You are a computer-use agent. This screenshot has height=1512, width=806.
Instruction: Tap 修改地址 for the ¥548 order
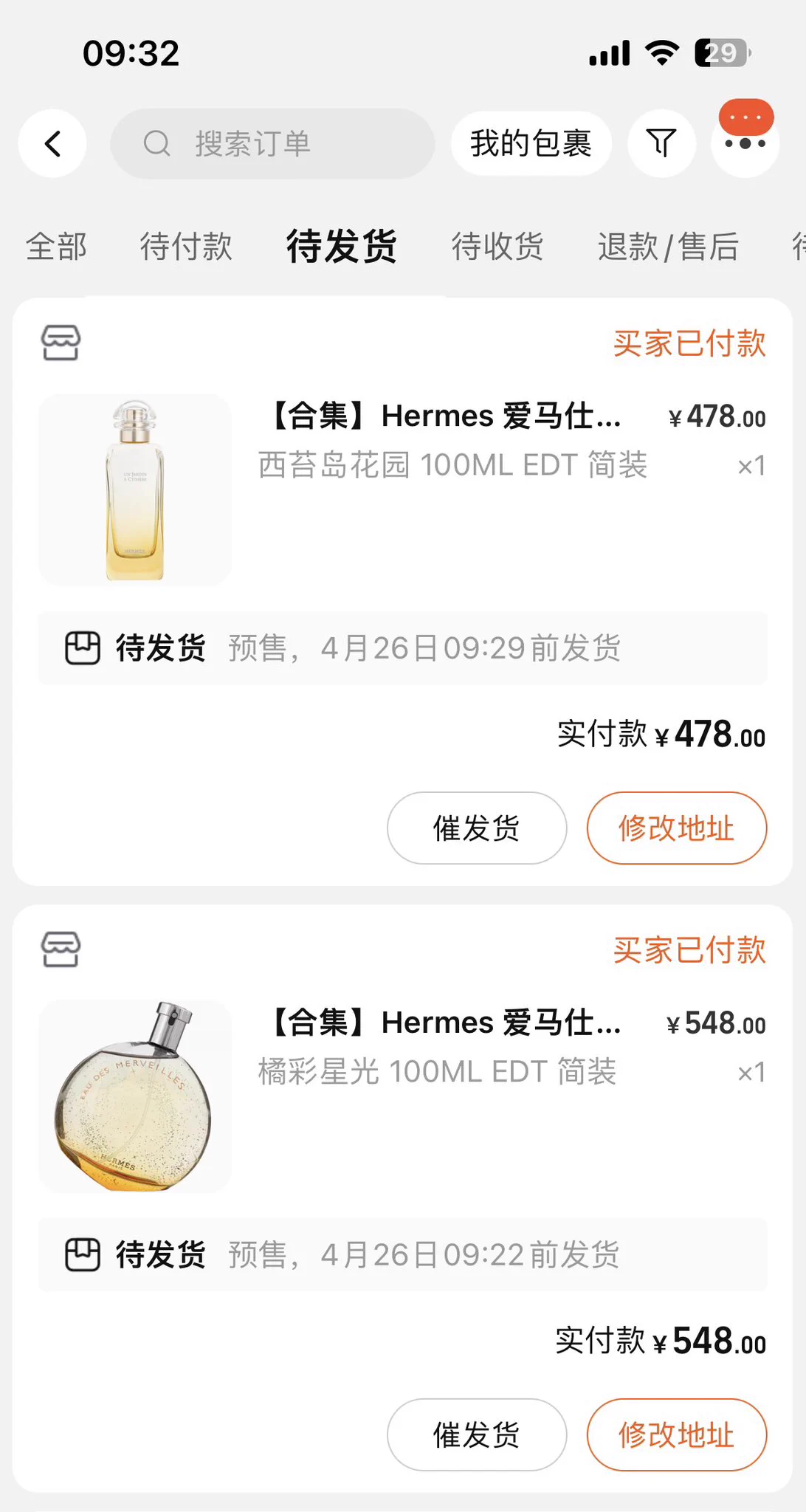(677, 1435)
